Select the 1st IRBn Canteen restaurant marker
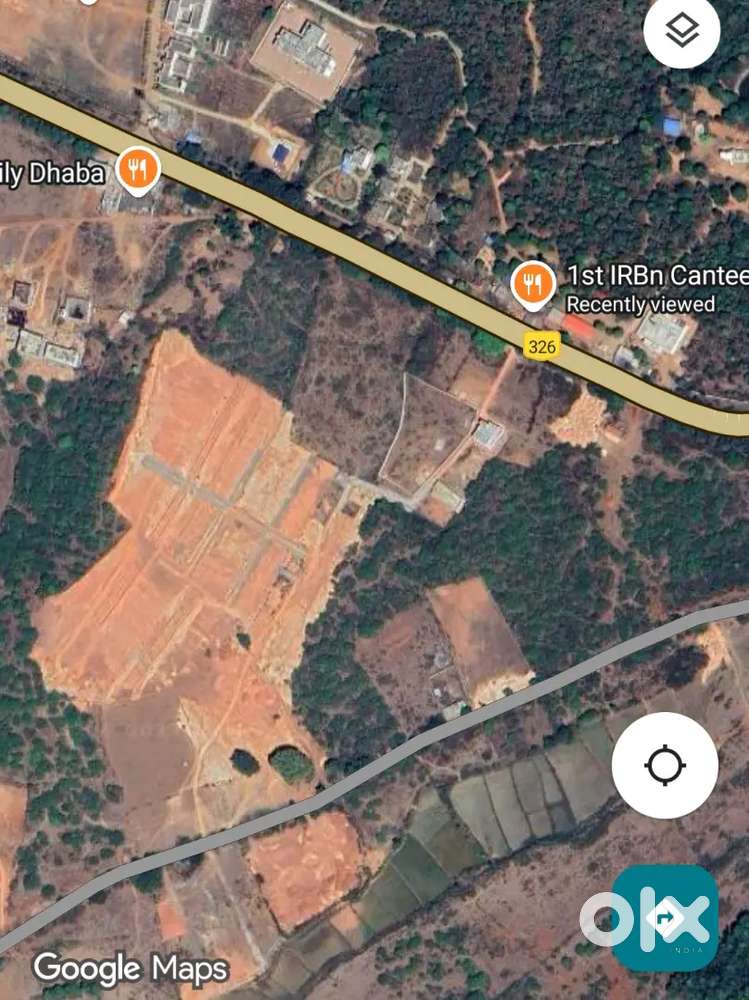 [x=533, y=282]
